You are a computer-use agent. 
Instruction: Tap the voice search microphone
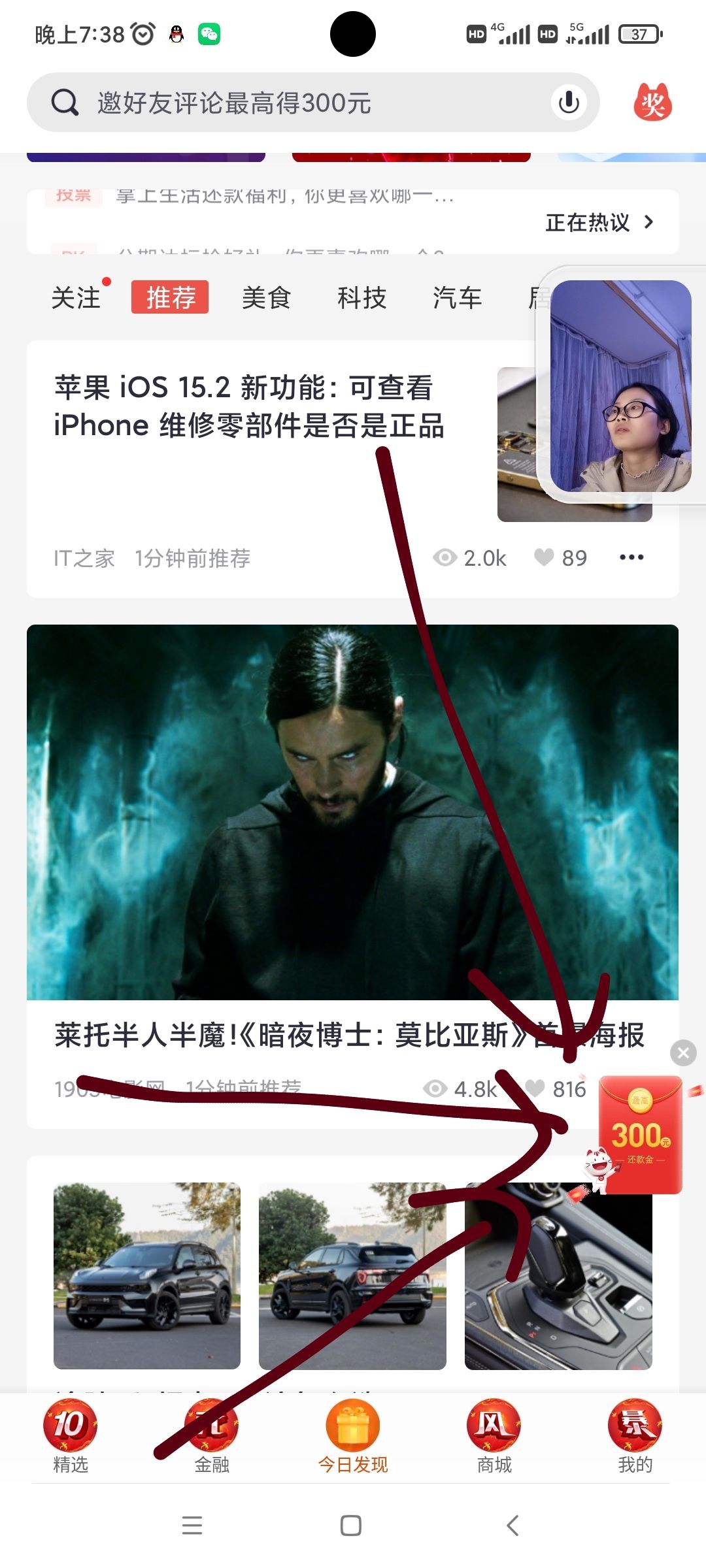pyautogui.click(x=569, y=103)
